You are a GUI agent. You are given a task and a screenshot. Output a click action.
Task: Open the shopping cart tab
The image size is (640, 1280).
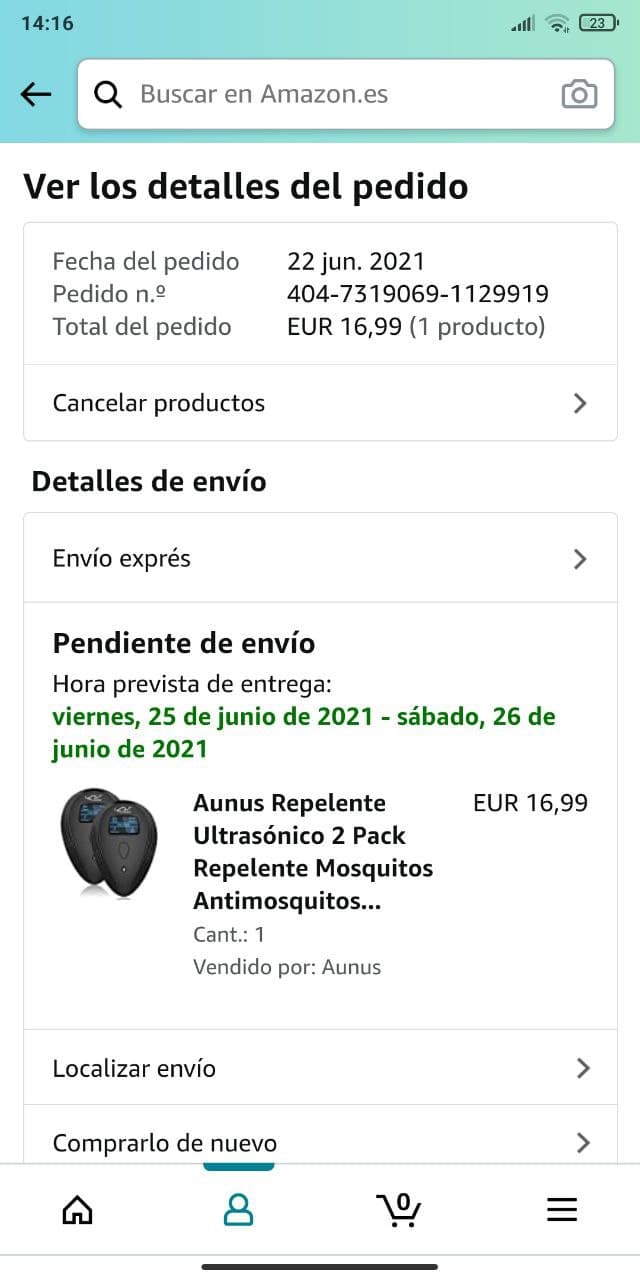tap(400, 1210)
